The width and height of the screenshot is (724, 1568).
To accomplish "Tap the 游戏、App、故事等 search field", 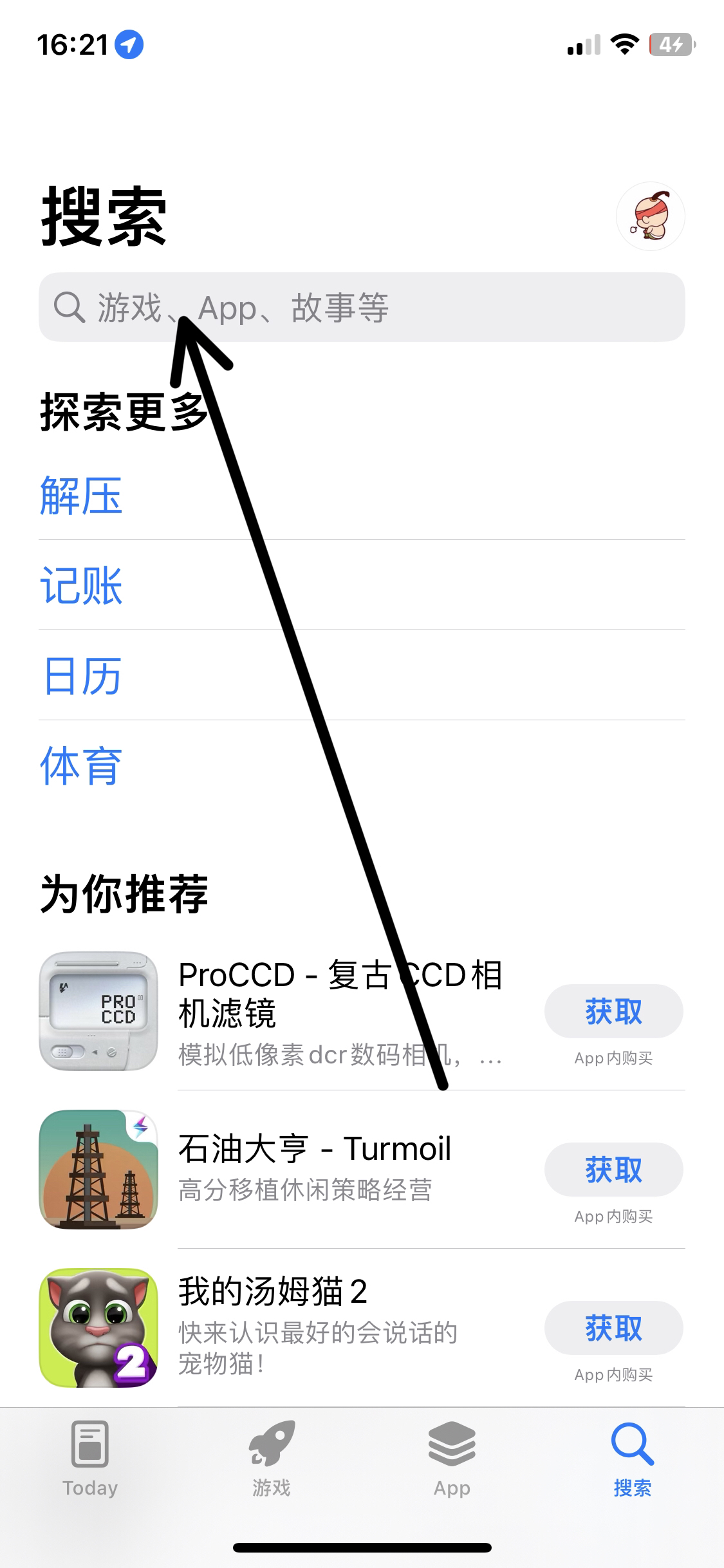I will (362, 307).
